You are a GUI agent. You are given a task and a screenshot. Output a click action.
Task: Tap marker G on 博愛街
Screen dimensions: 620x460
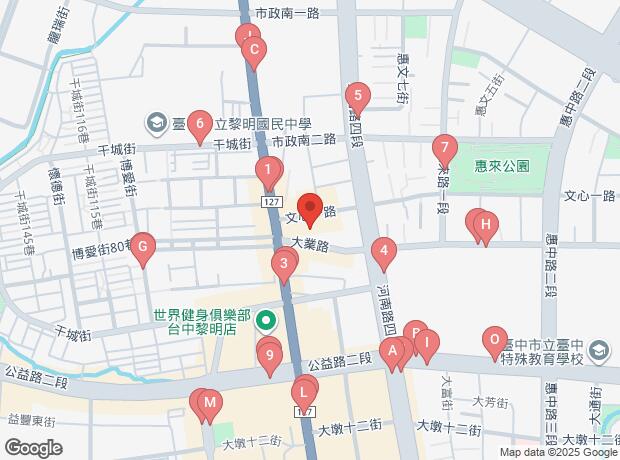point(144,247)
